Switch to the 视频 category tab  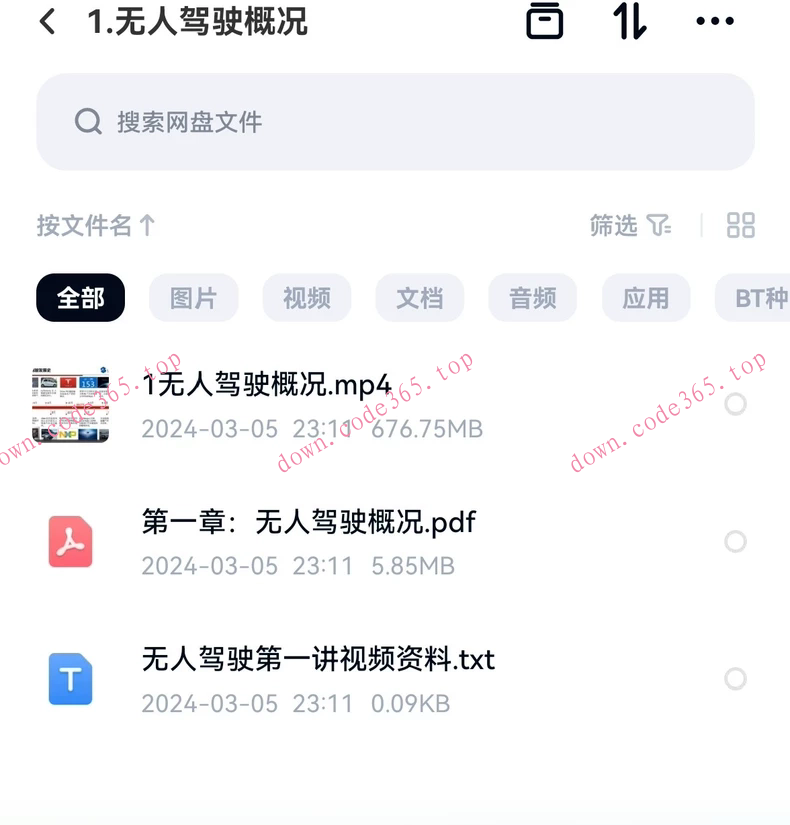306,297
